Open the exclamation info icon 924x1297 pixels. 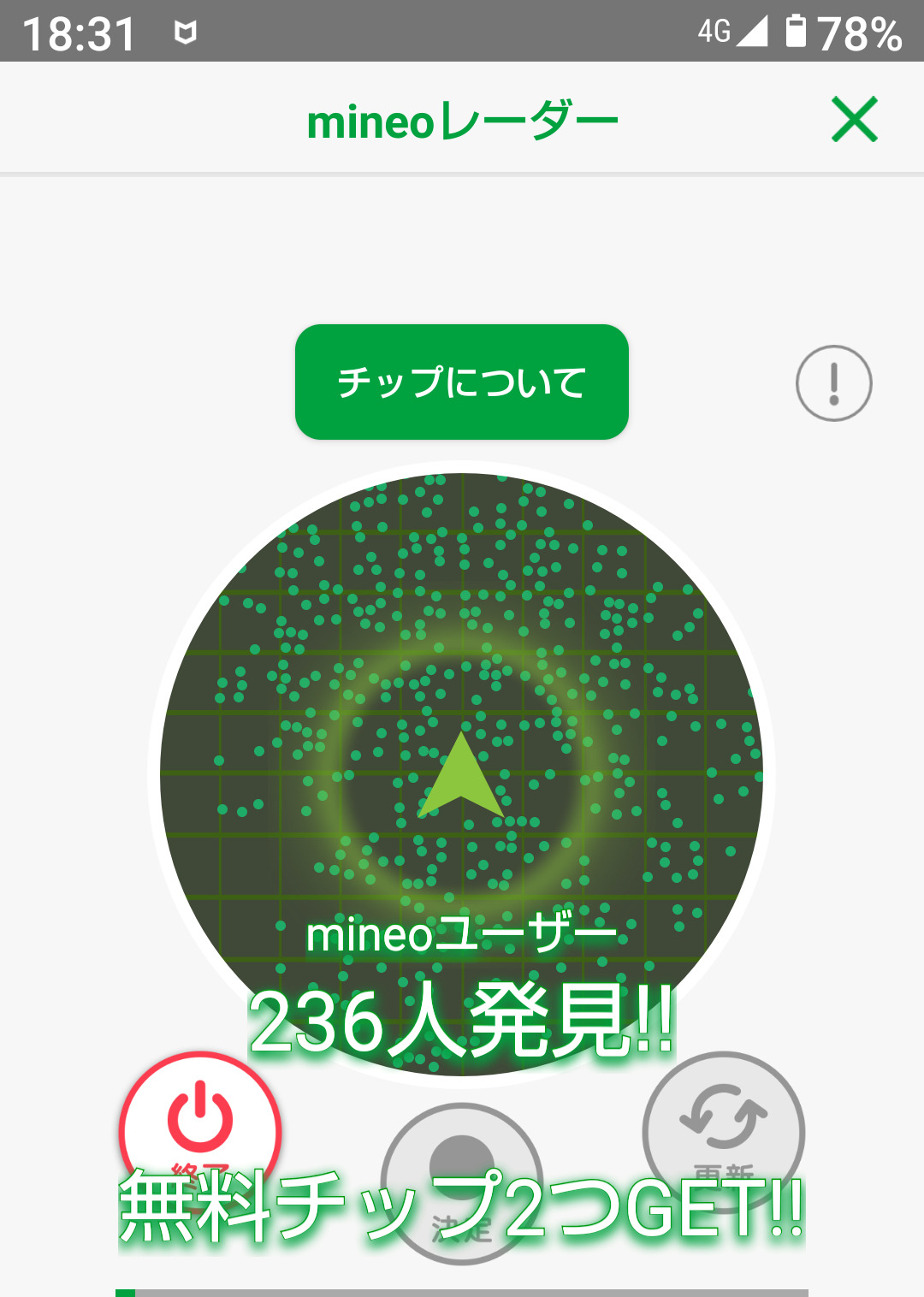833,383
